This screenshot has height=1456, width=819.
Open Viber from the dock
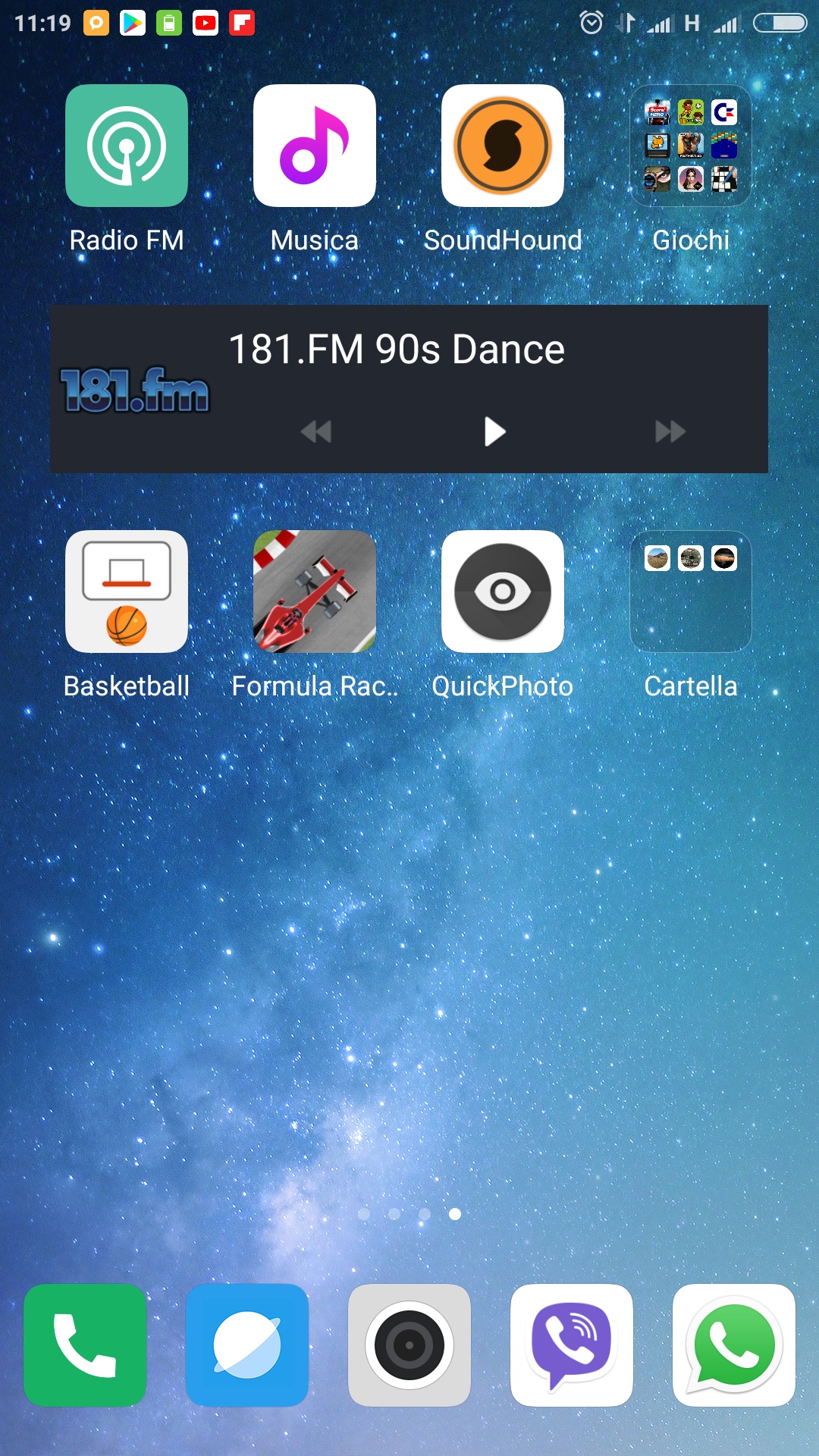coord(572,1345)
